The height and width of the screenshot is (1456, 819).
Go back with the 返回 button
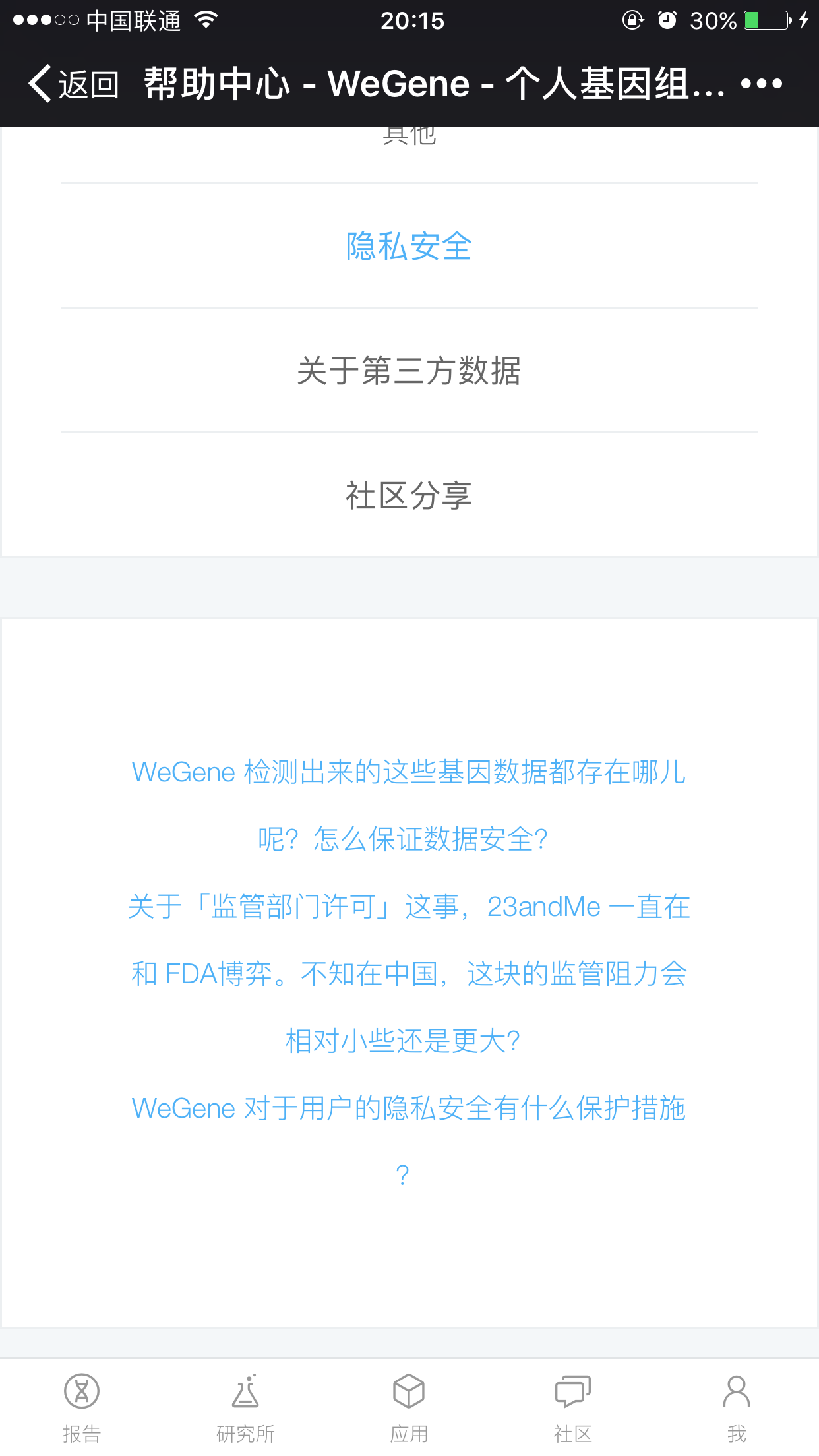tap(73, 84)
